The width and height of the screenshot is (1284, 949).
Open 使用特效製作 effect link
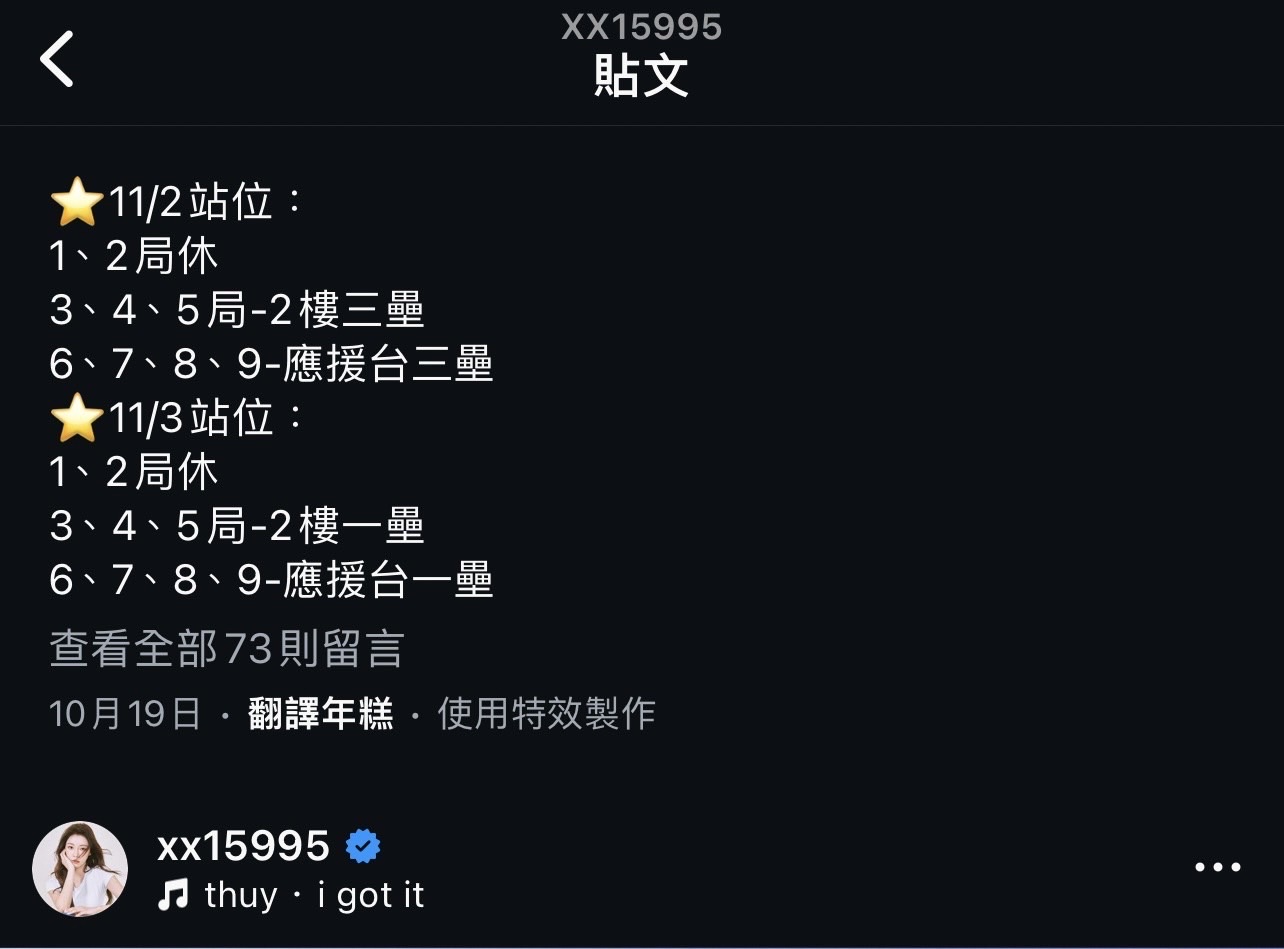point(546,714)
